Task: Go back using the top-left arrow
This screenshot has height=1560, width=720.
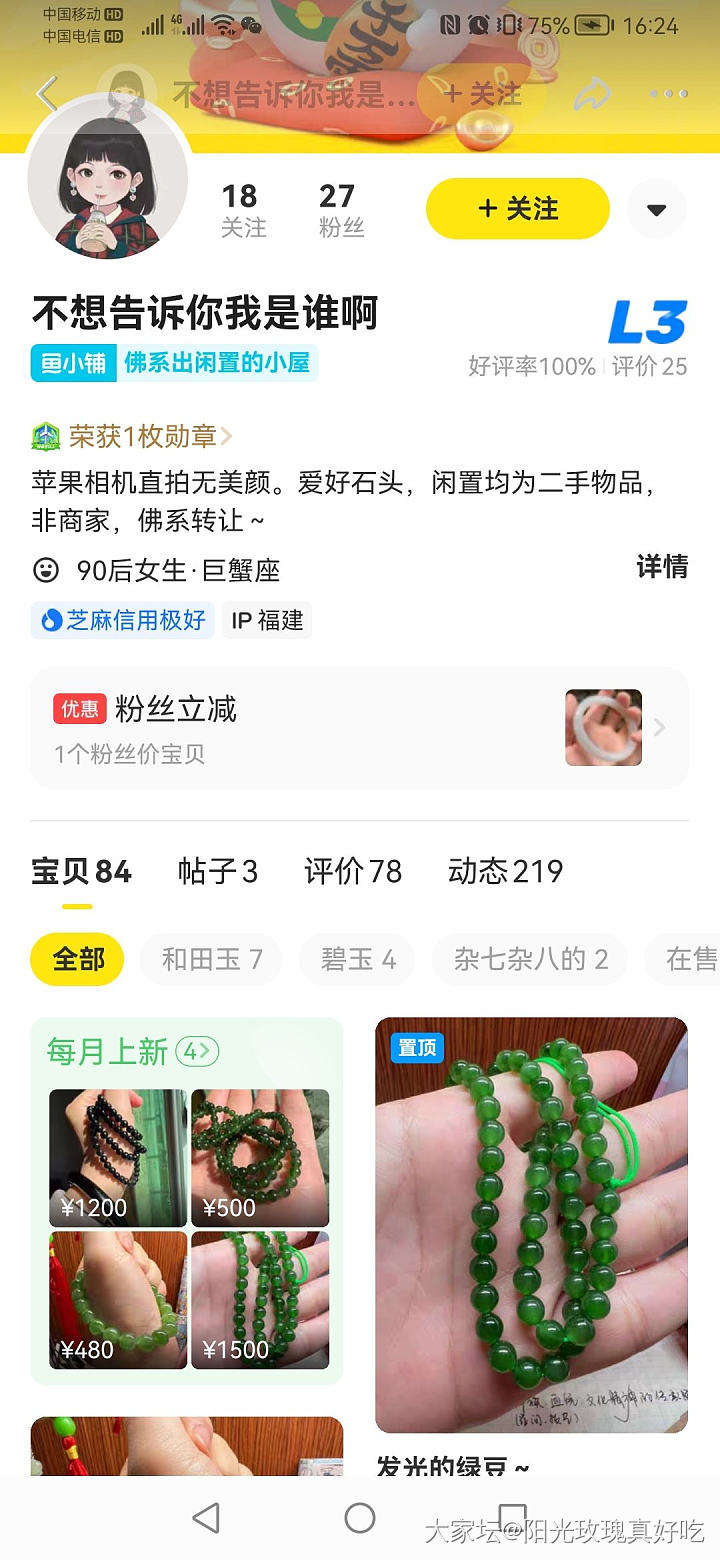Action: (x=47, y=95)
